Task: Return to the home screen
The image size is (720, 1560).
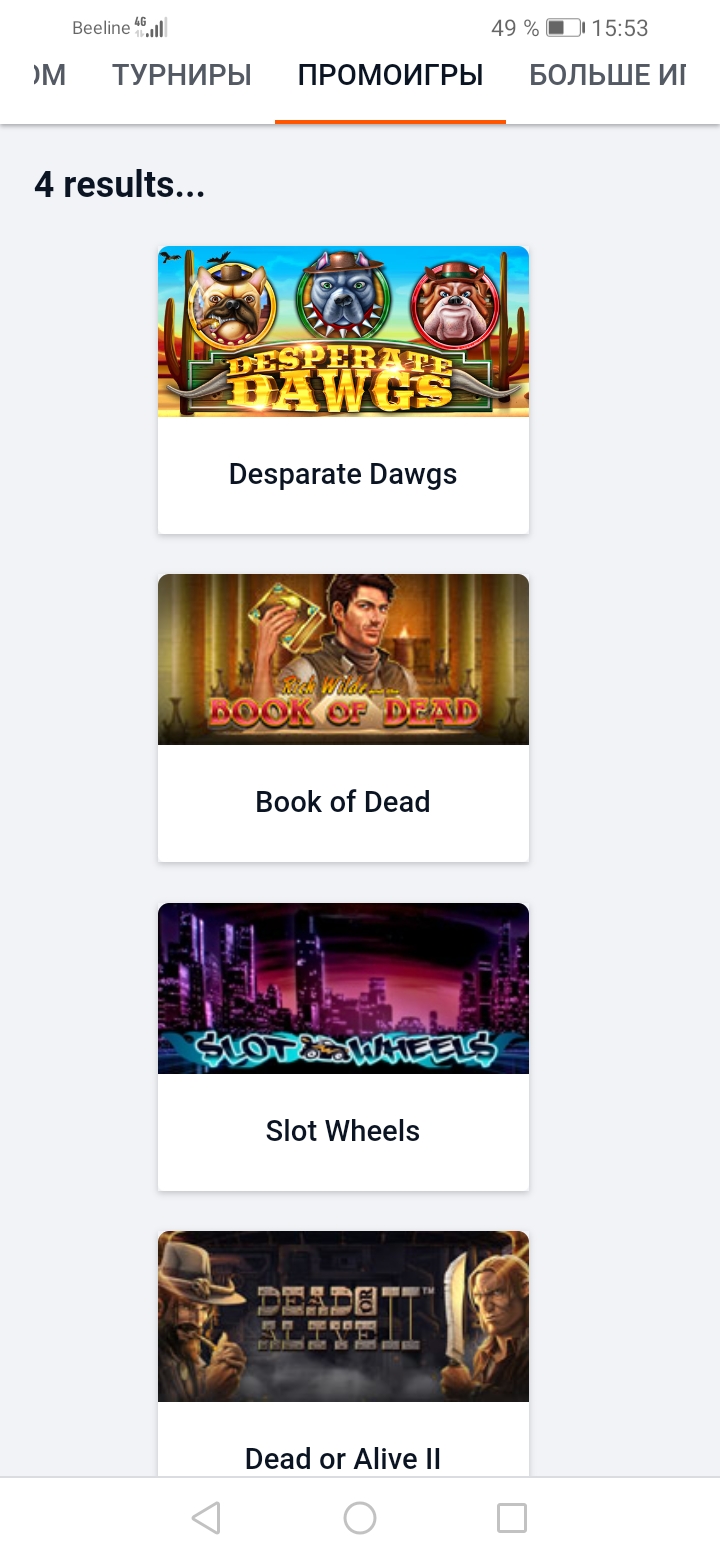Action: pos(360,1518)
